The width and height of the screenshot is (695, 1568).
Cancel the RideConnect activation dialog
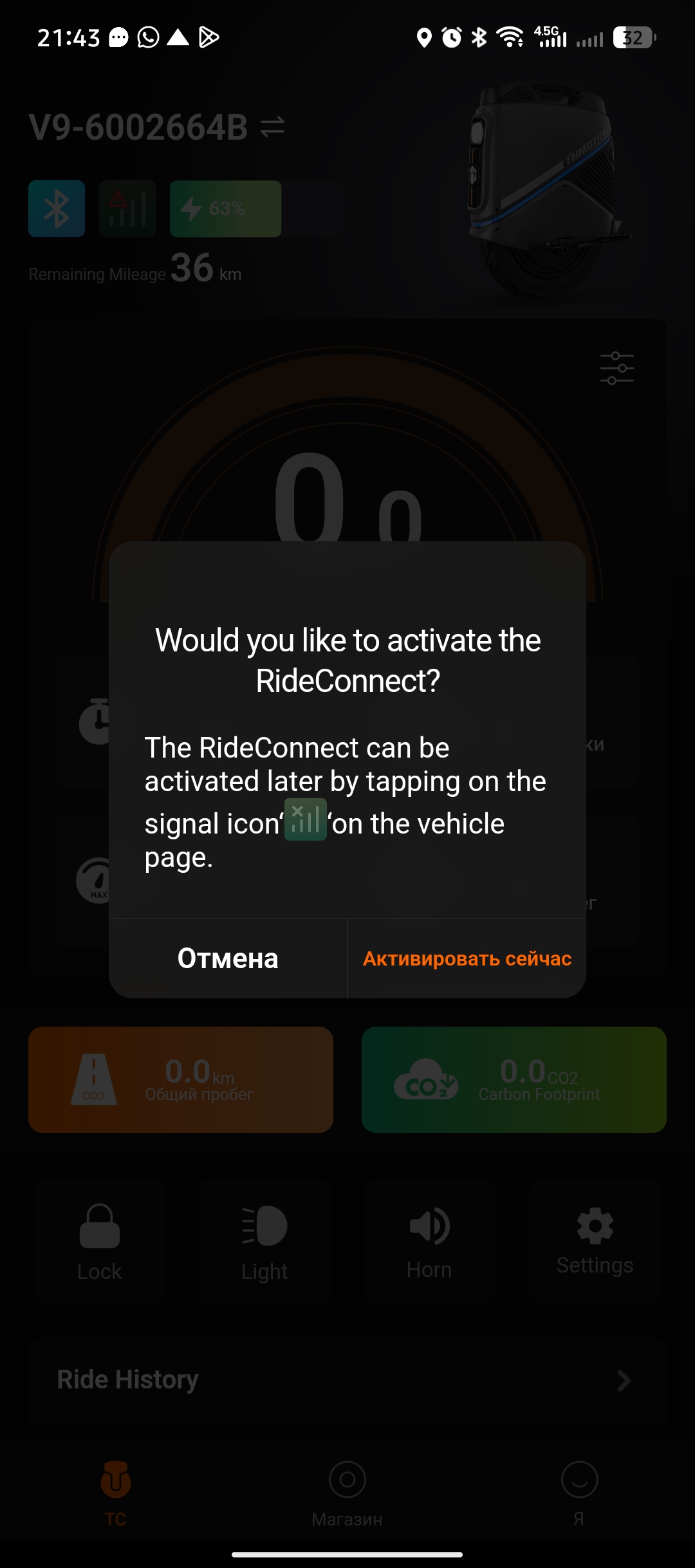tap(228, 958)
